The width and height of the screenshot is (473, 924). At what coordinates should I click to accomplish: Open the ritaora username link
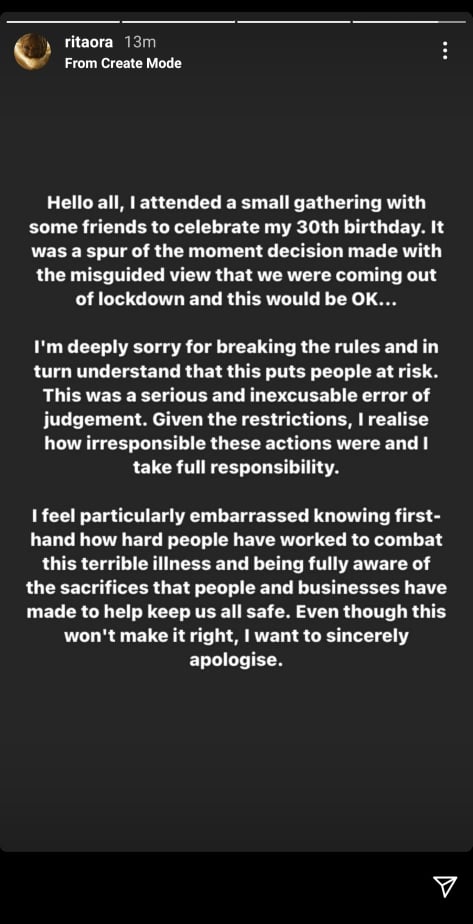tap(91, 42)
